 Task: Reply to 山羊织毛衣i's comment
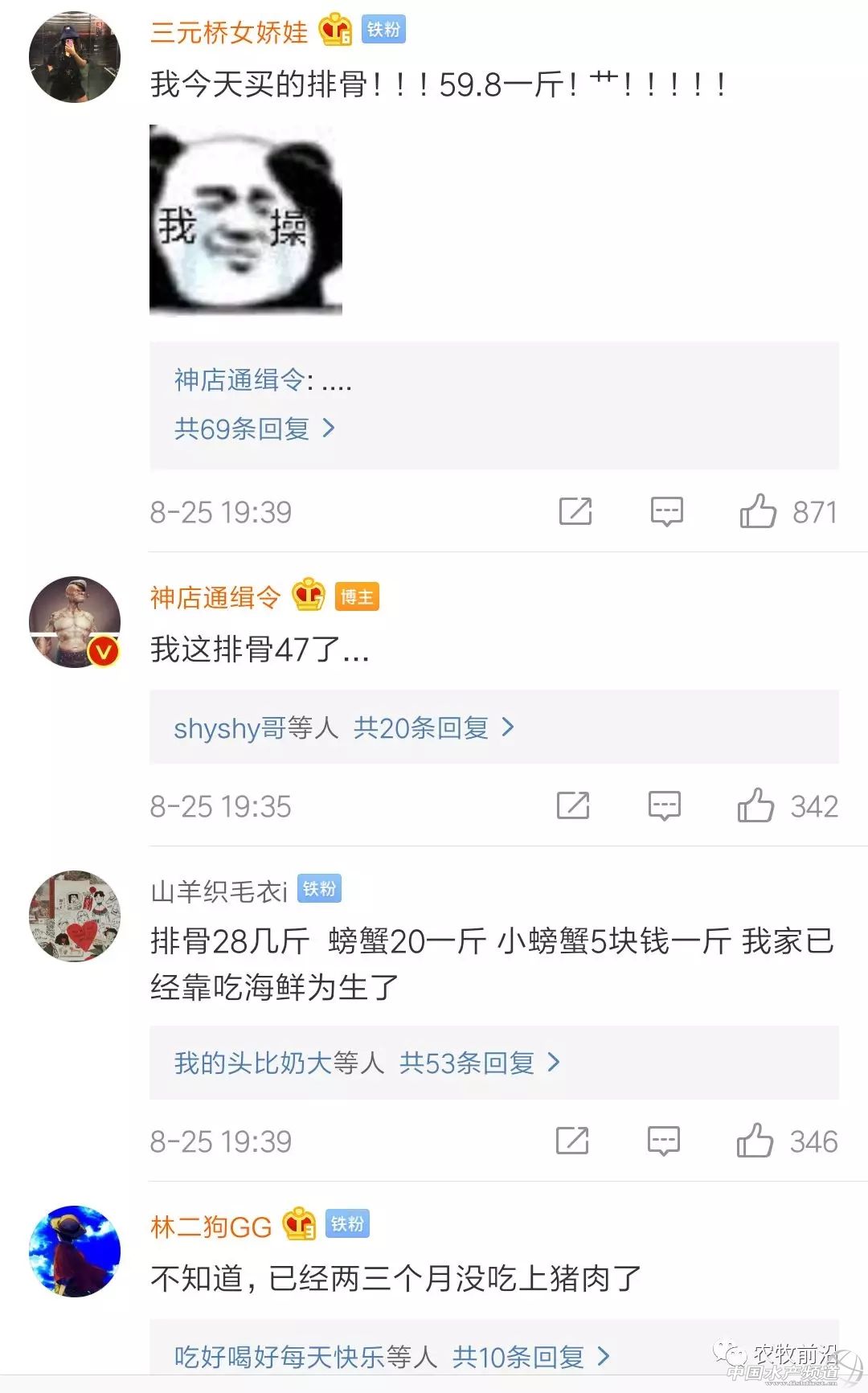click(x=664, y=1141)
